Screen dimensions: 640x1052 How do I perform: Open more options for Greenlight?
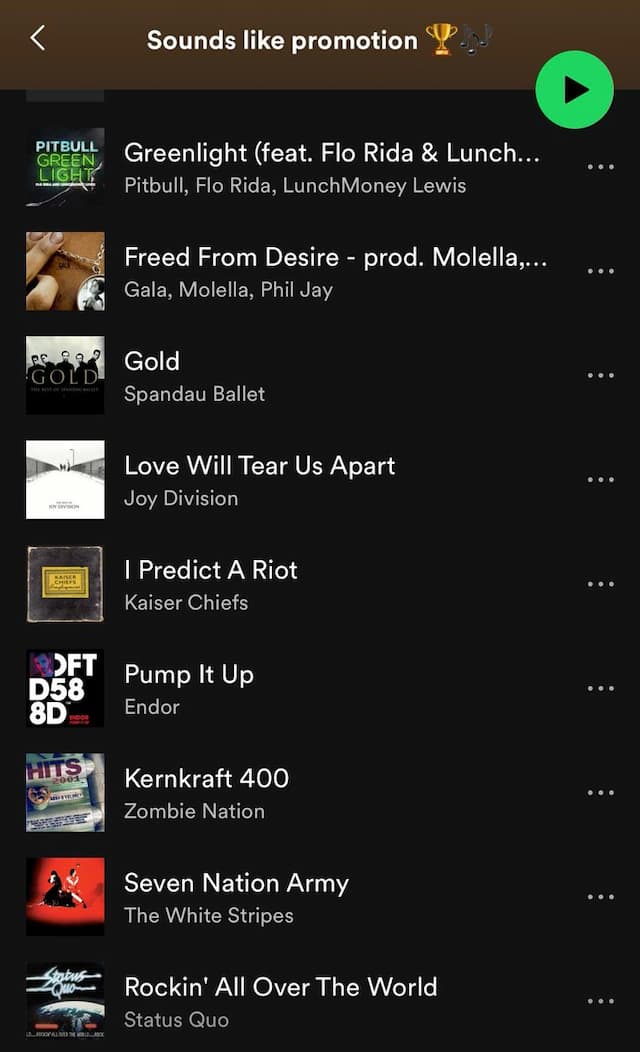pyautogui.click(x=600, y=167)
